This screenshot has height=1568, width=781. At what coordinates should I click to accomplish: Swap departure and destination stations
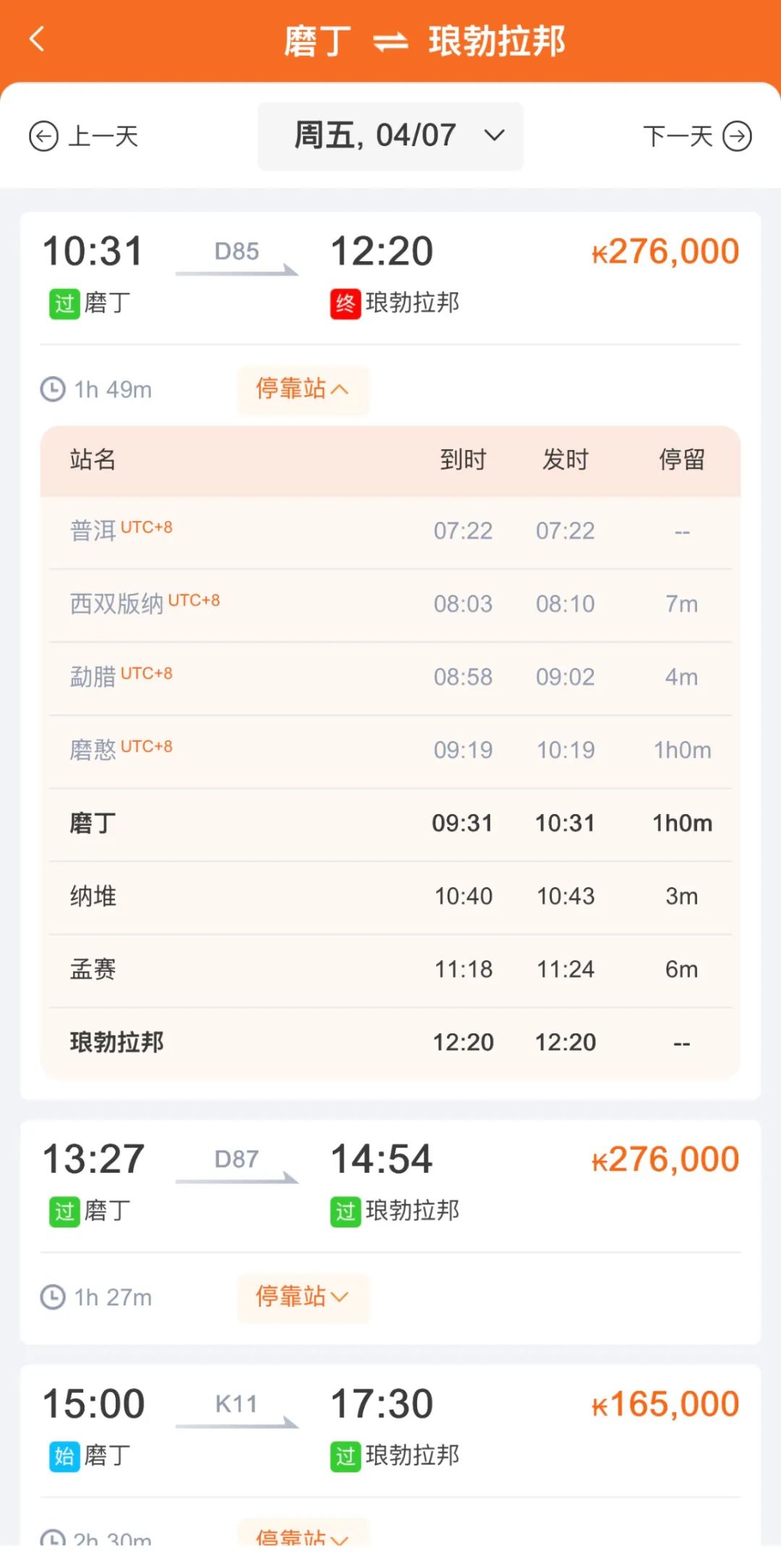click(390, 42)
